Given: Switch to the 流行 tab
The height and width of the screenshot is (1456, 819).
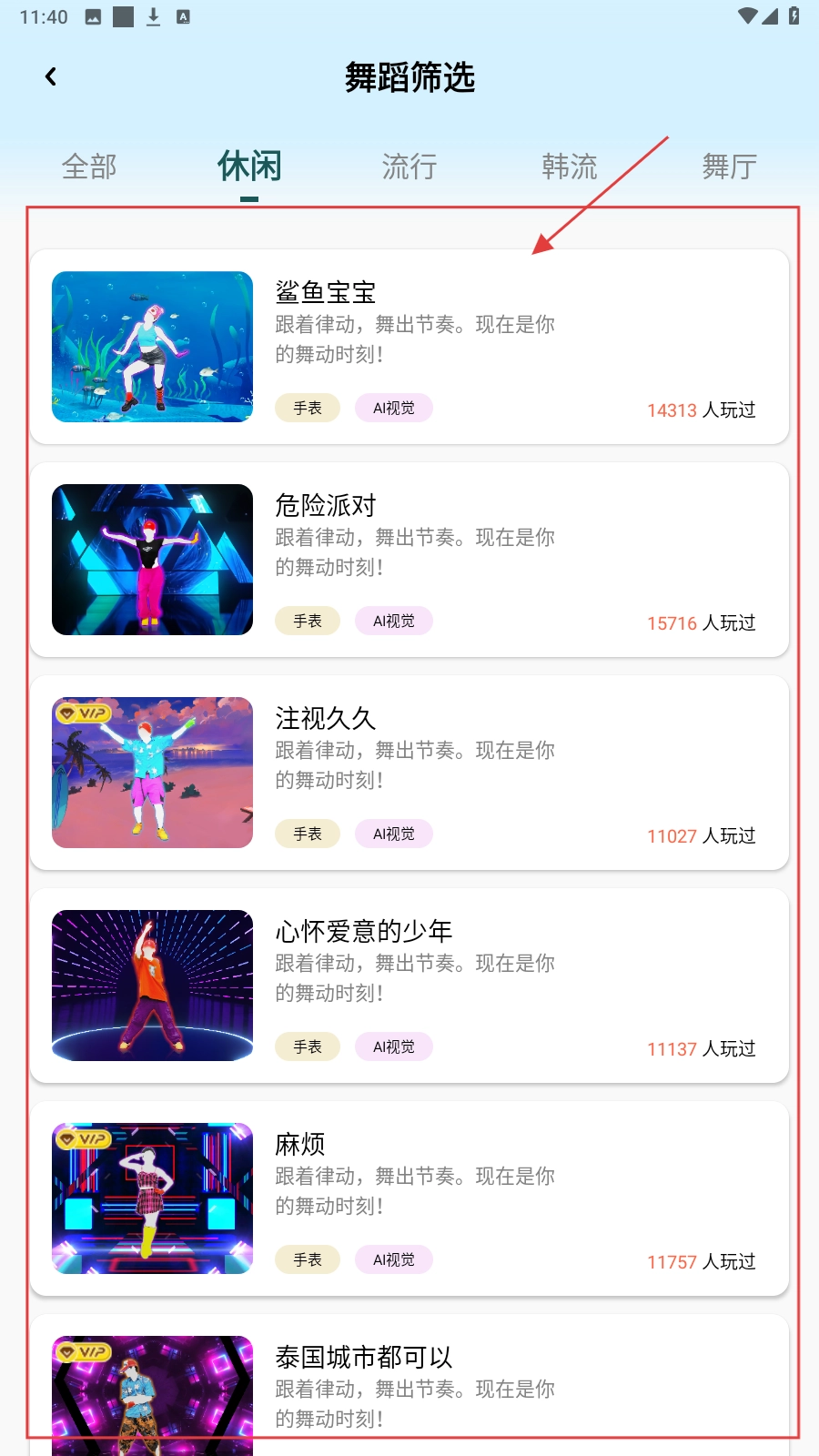Looking at the screenshot, I should click(x=409, y=167).
